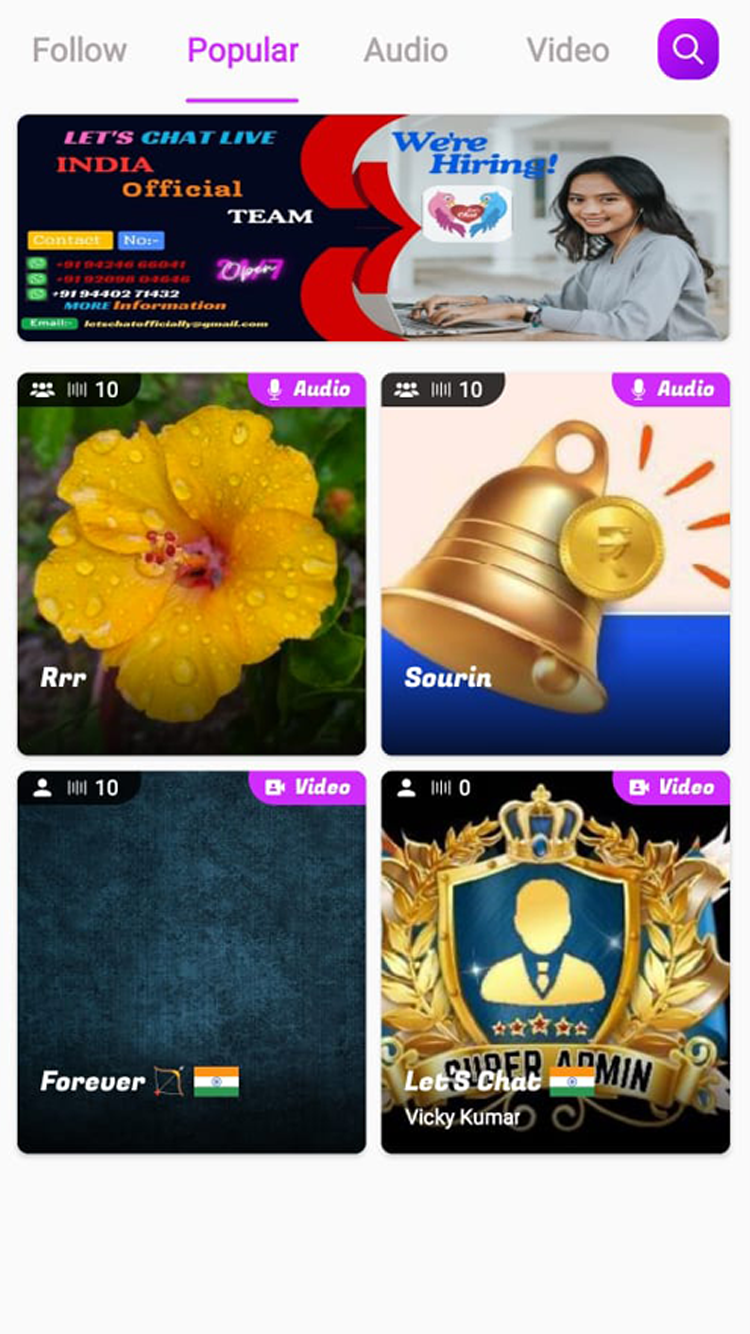Select the Popular tab
750x1334 pixels.
pos(243,50)
